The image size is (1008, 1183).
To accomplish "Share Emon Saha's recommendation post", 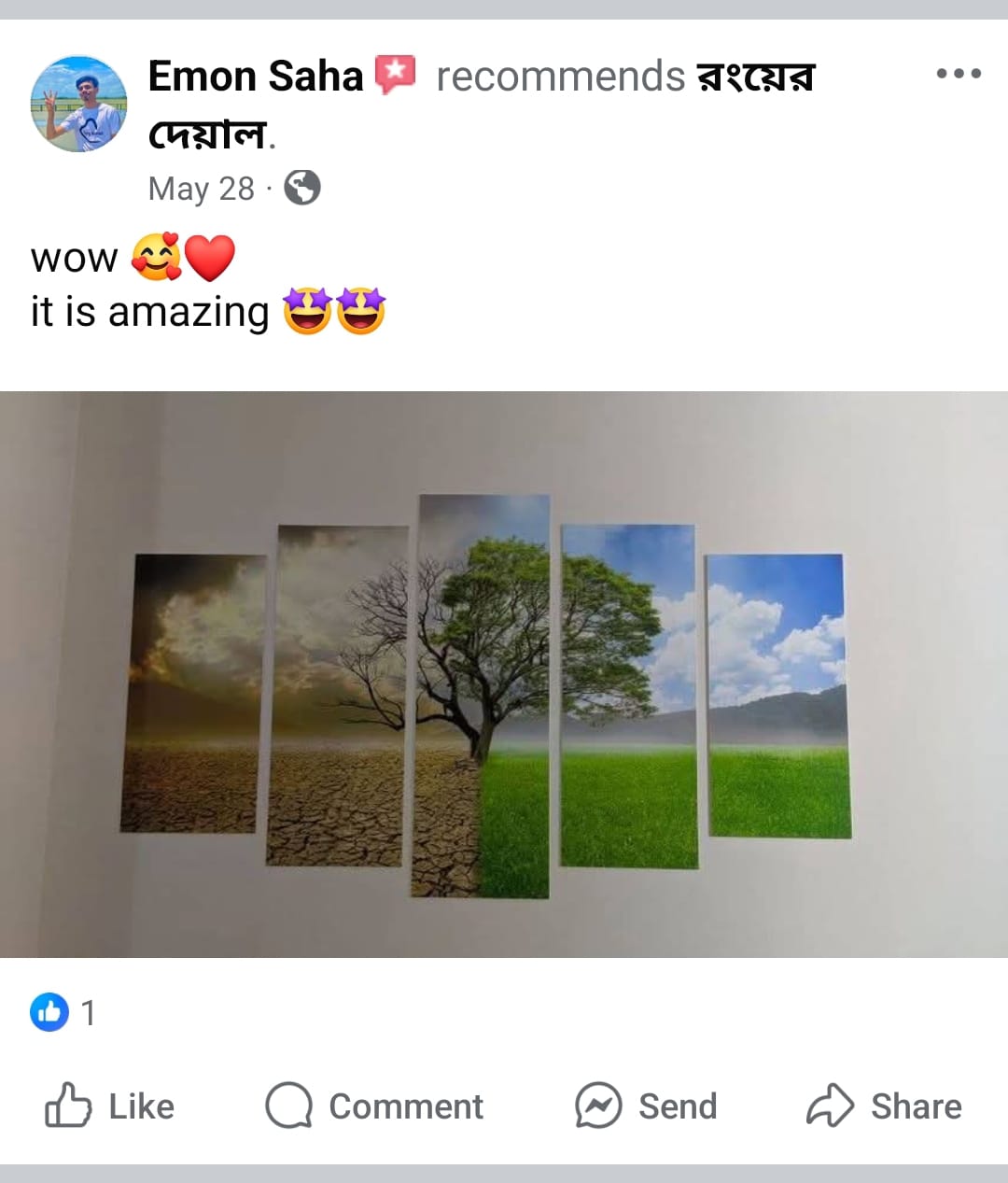I will [884, 1106].
